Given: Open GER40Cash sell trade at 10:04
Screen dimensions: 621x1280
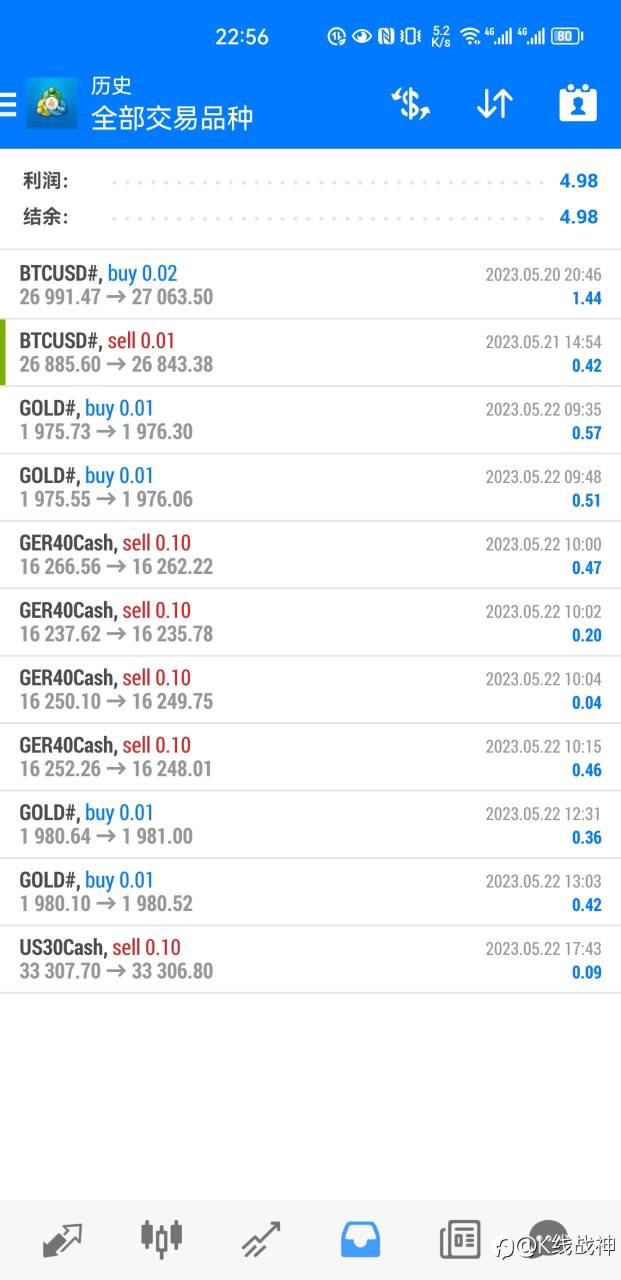Looking at the screenshot, I should [310, 690].
